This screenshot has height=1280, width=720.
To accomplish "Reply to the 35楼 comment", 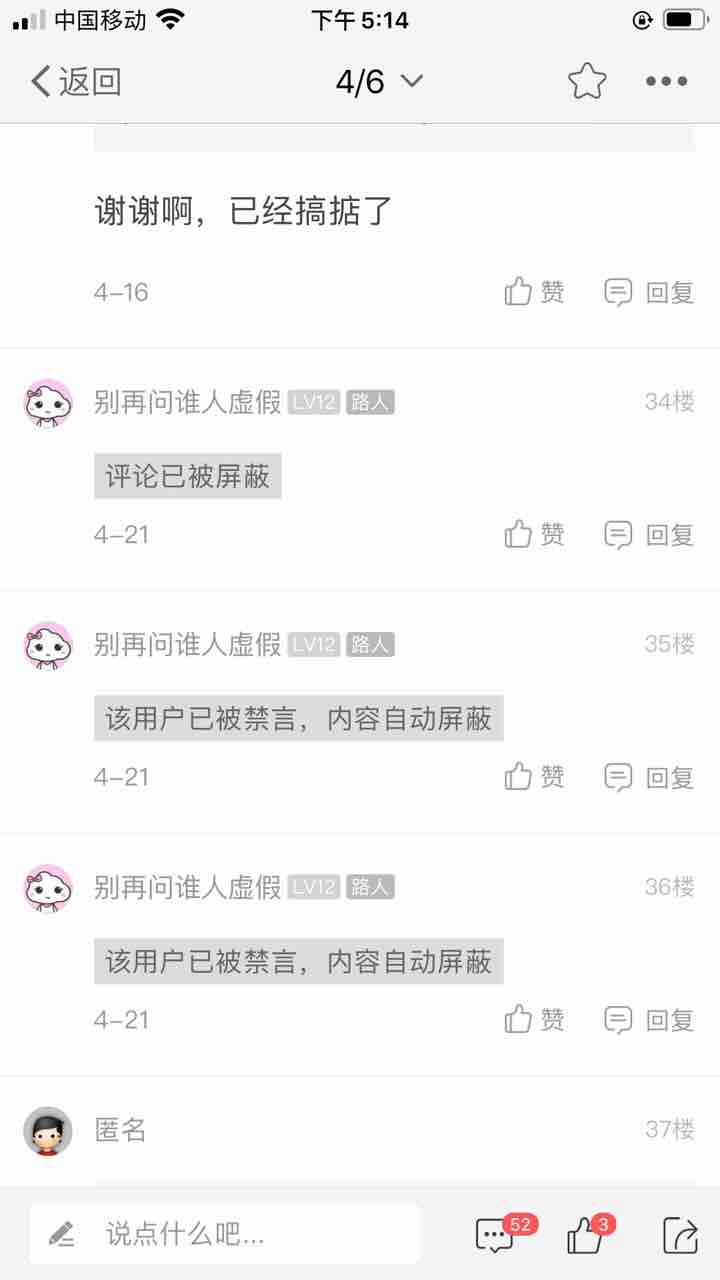I will coord(649,777).
